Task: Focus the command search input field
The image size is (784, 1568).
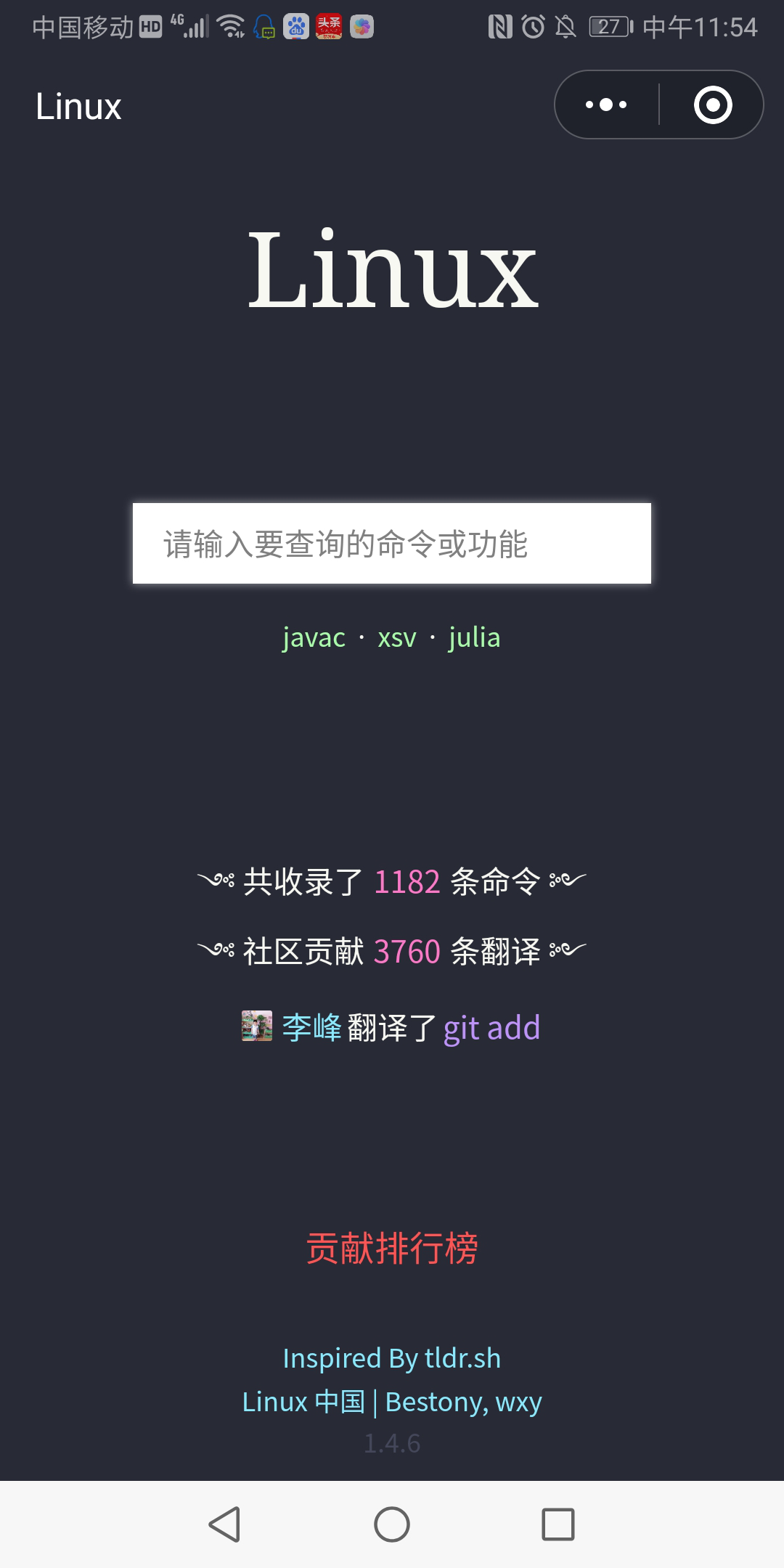Action: tap(392, 544)
